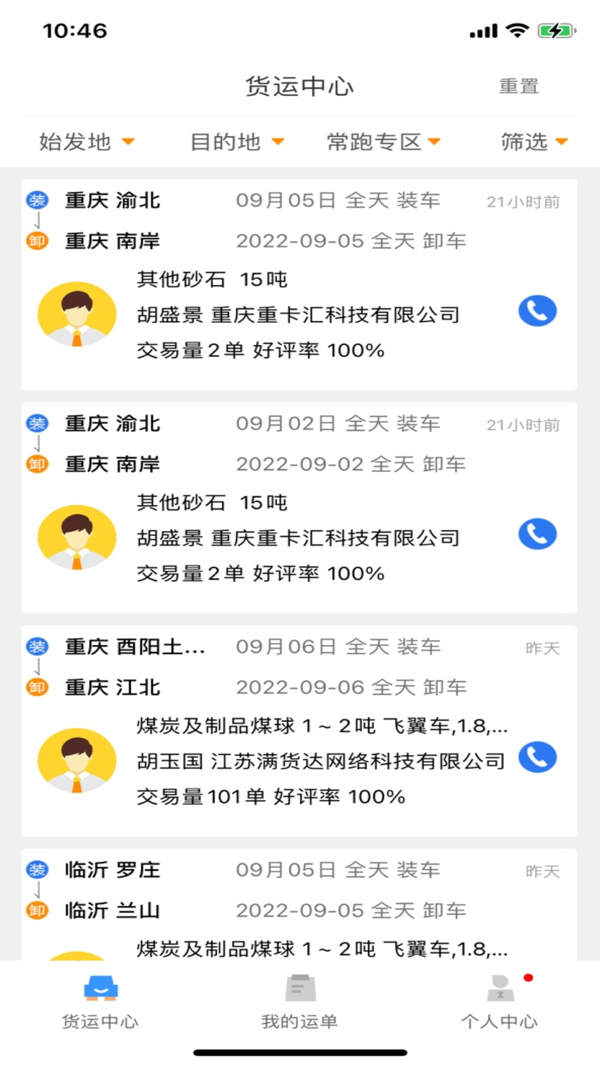
Task: Open the 09月05日 渝北 to 南岸 freight card
Action: click(299, 284)
